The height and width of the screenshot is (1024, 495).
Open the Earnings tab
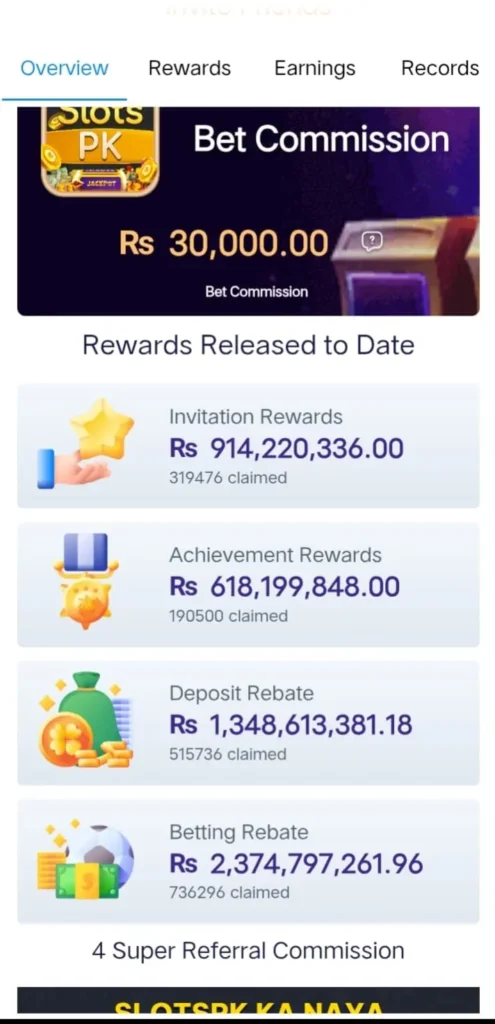coord(315,68)
